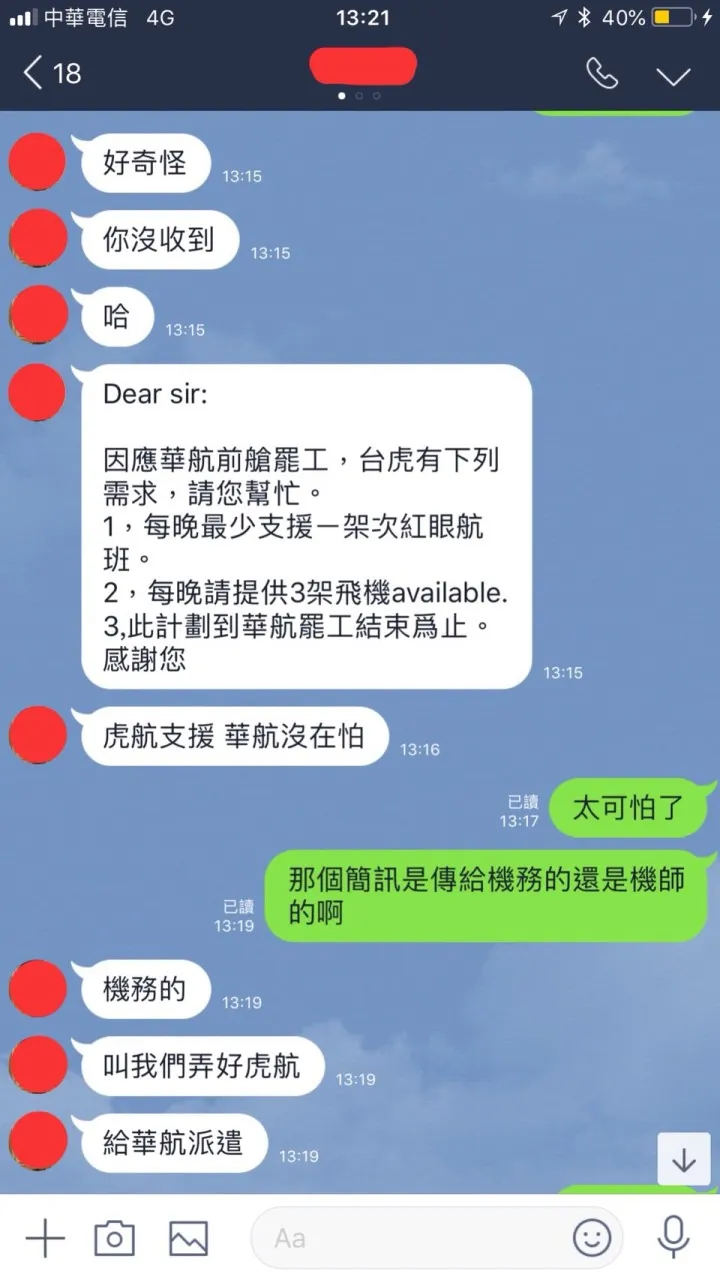
Task: Open the plus attachment menu
Action: (x=45, y=1238)
